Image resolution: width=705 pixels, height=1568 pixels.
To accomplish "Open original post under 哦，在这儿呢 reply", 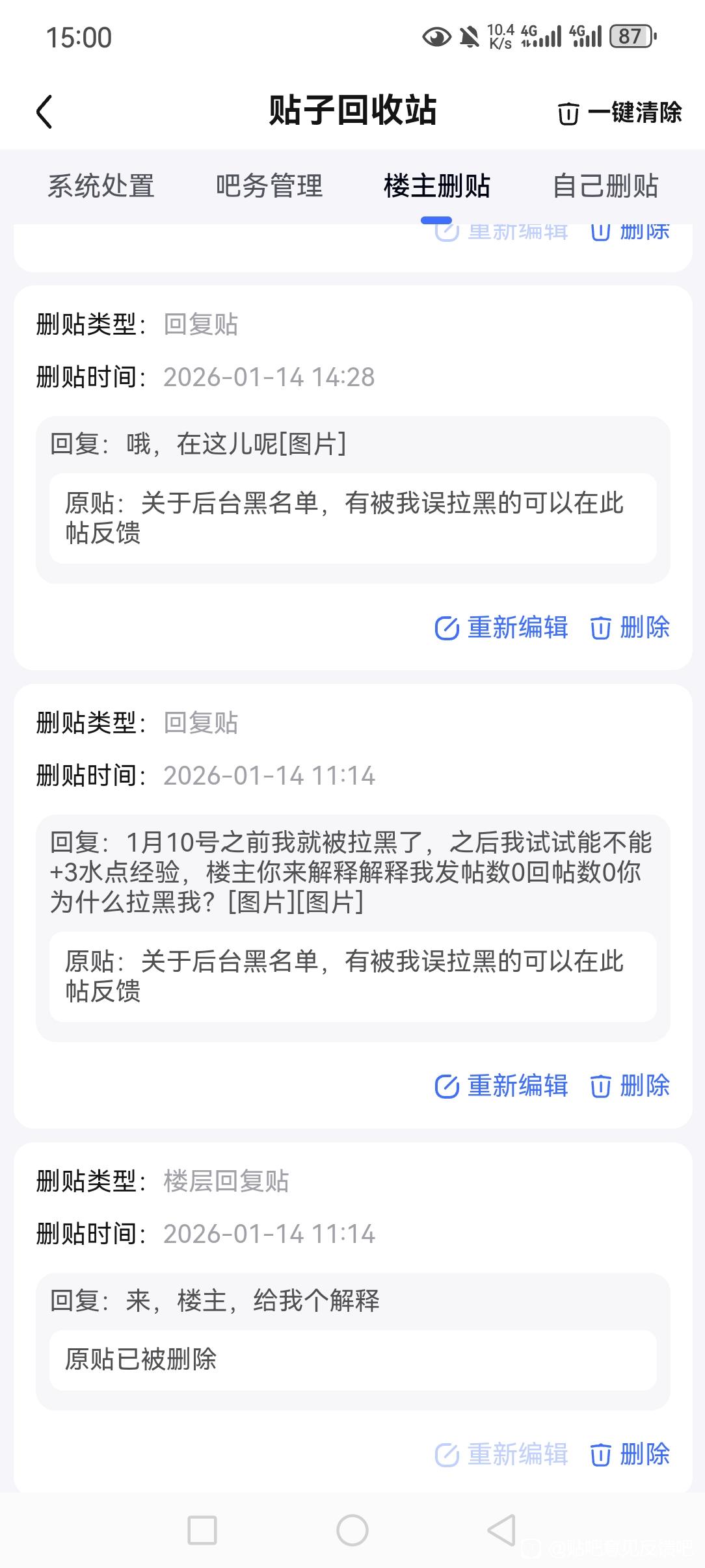I will (352, 518).
